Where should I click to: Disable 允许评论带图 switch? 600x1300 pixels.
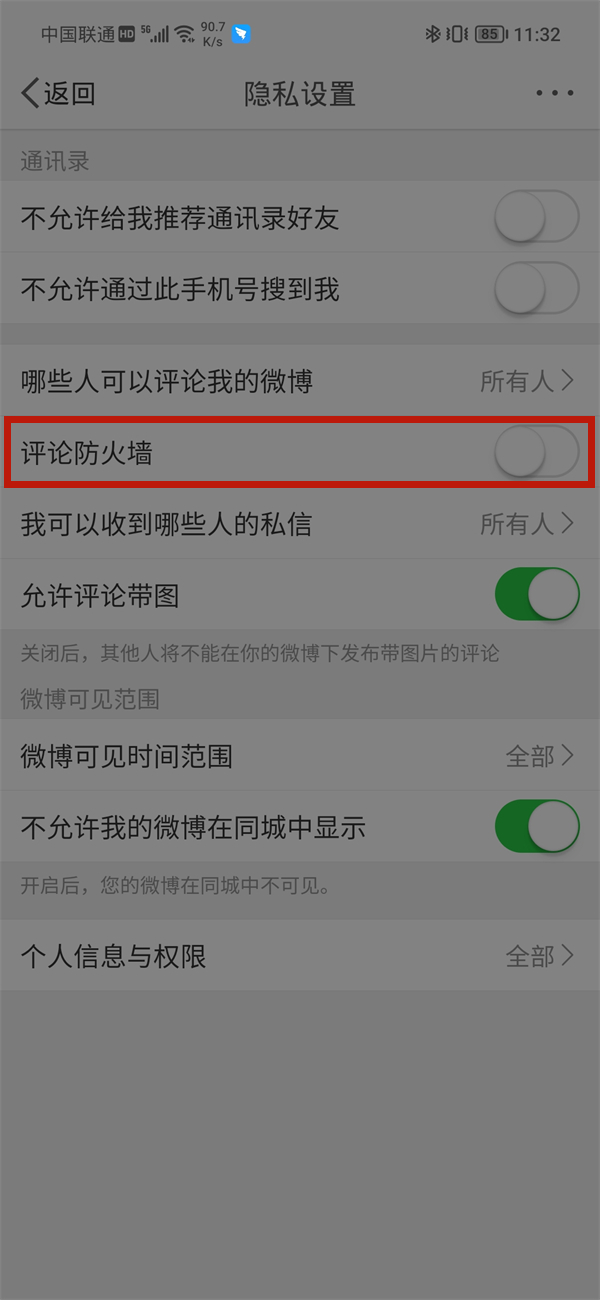(537, 595)
